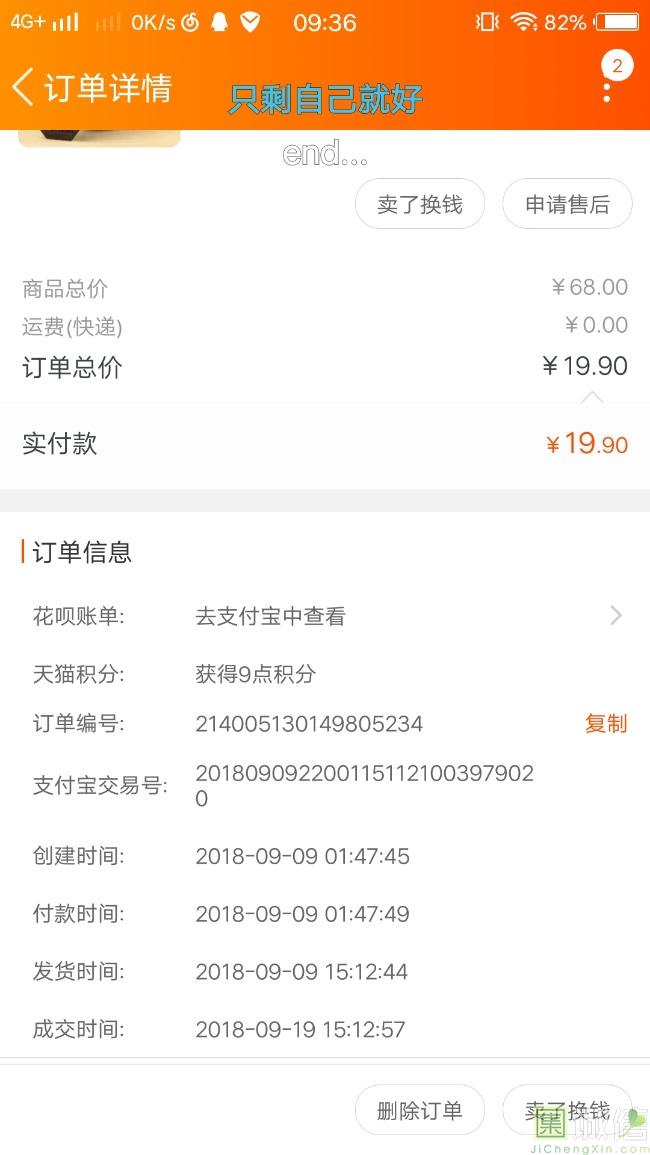The image size is (650, 1155).
Task: Tap 卖了换钱 beside 申请售后
Action: pyautogui.click(x=420, y=205)
